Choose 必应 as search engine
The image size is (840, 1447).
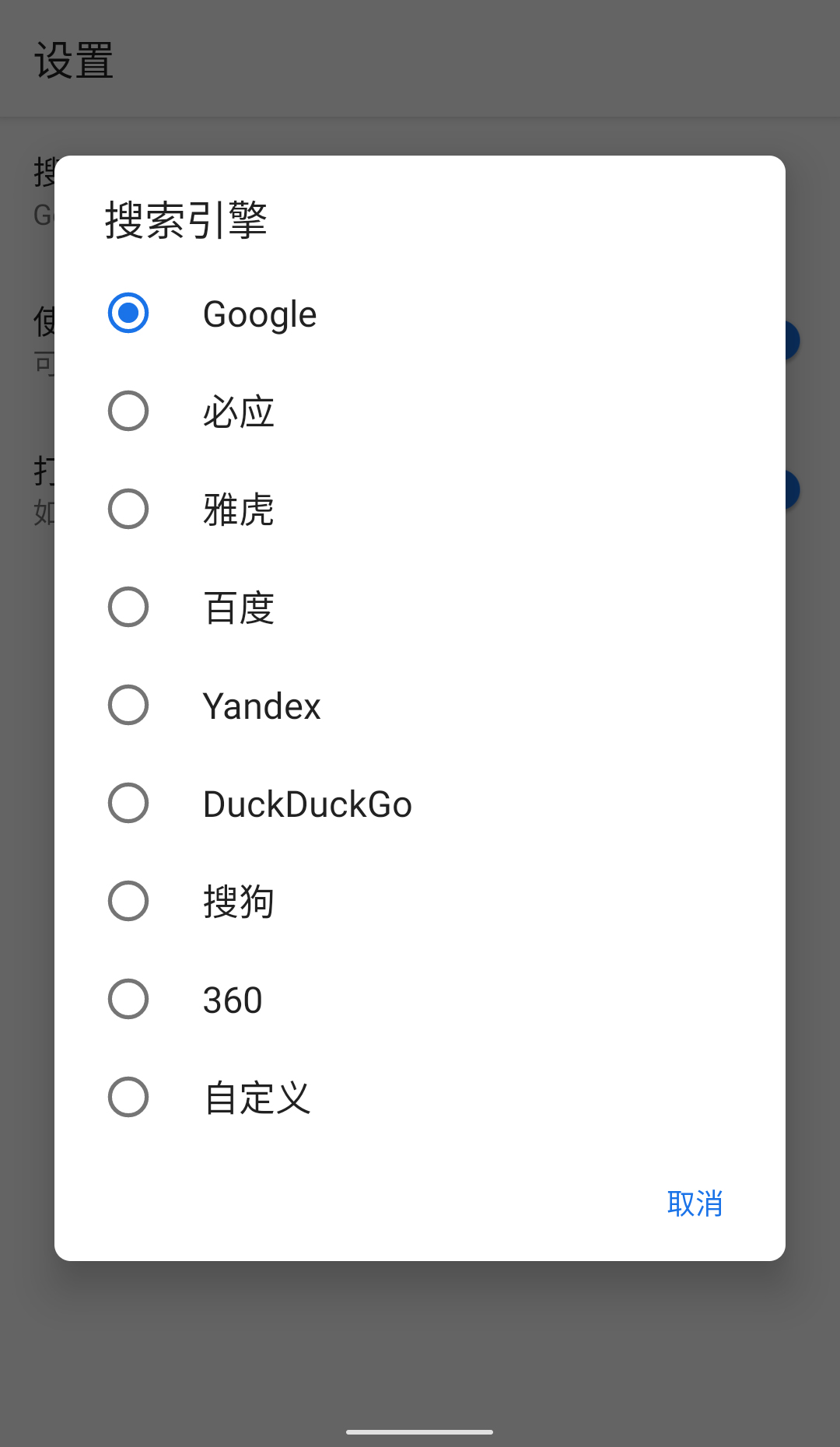point(128,411)
